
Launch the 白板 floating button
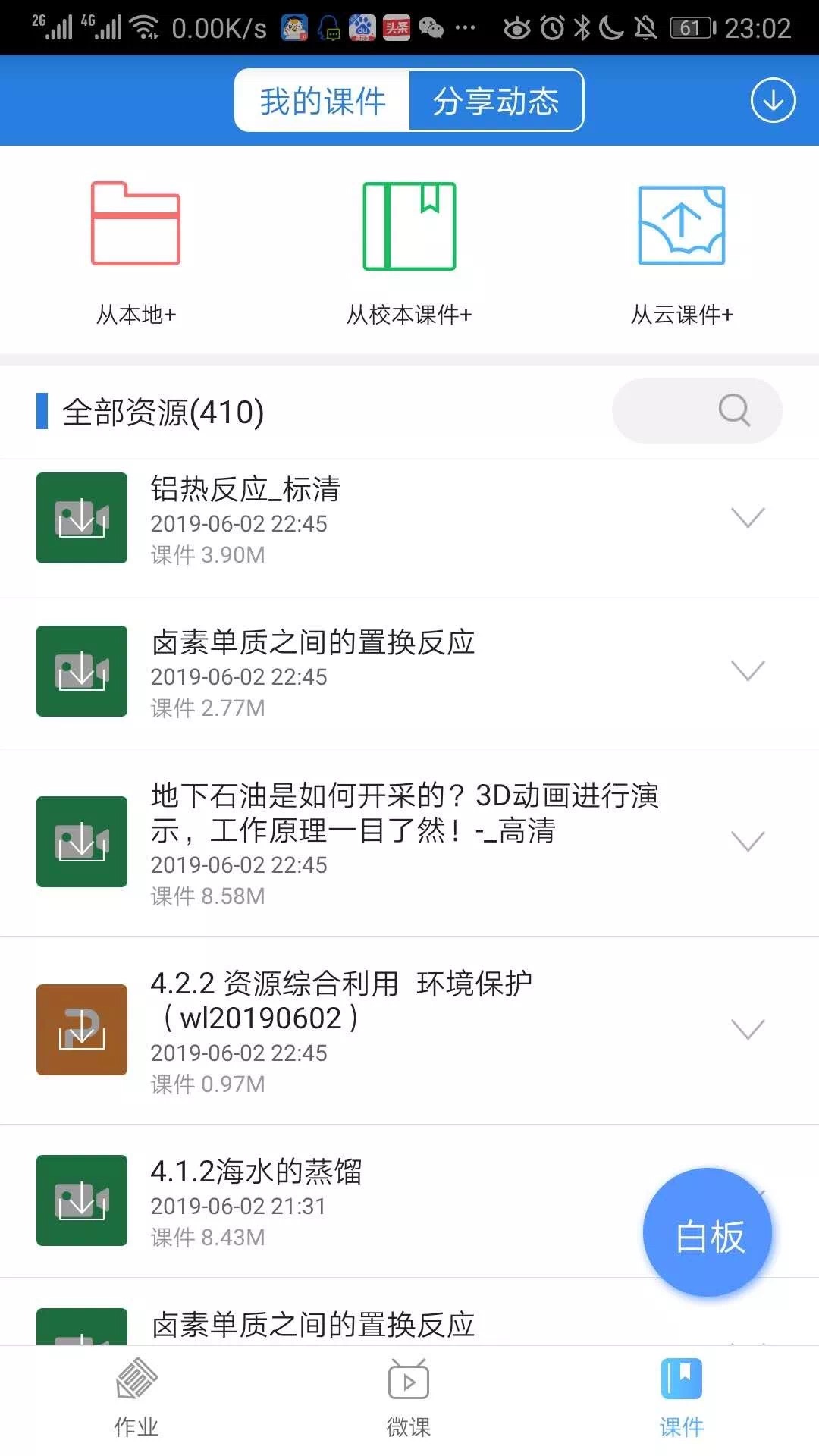coord(708,1232)
